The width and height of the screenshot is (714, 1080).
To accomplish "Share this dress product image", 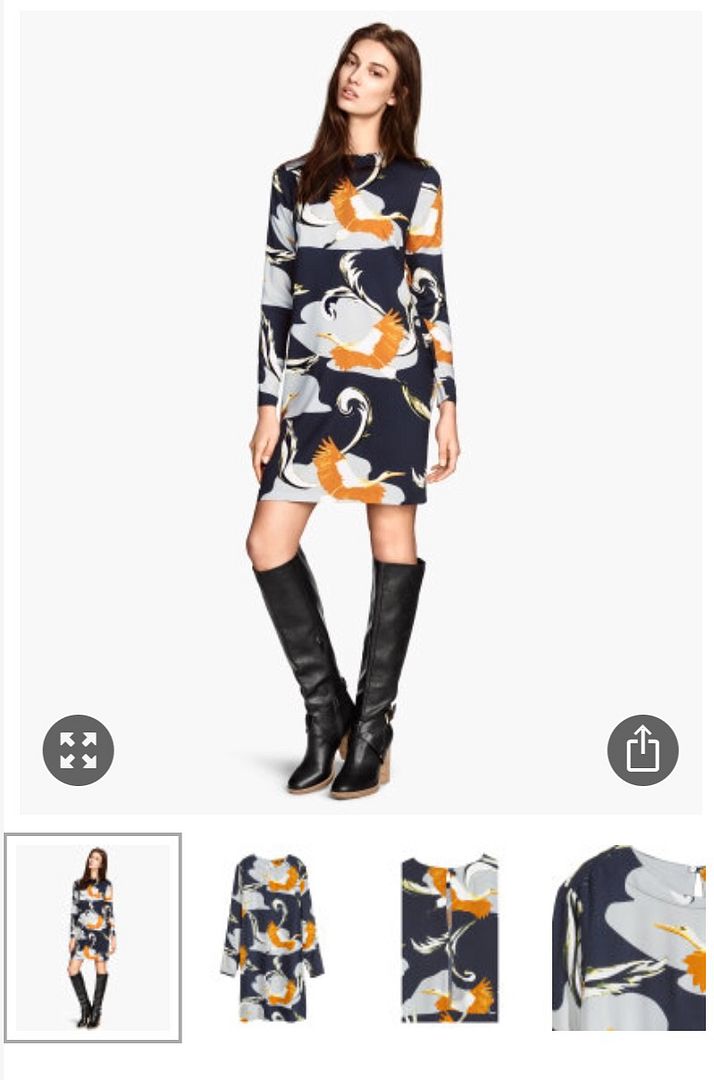I will click(x=643, y=750).
